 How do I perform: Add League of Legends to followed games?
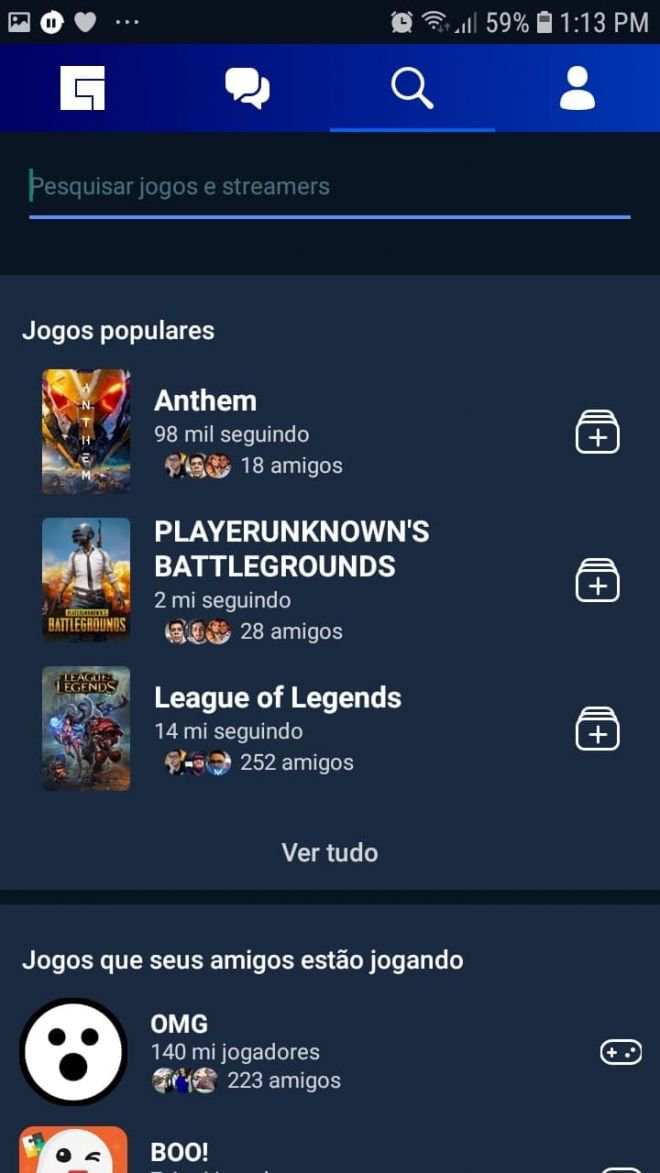[x=597, y=729]
